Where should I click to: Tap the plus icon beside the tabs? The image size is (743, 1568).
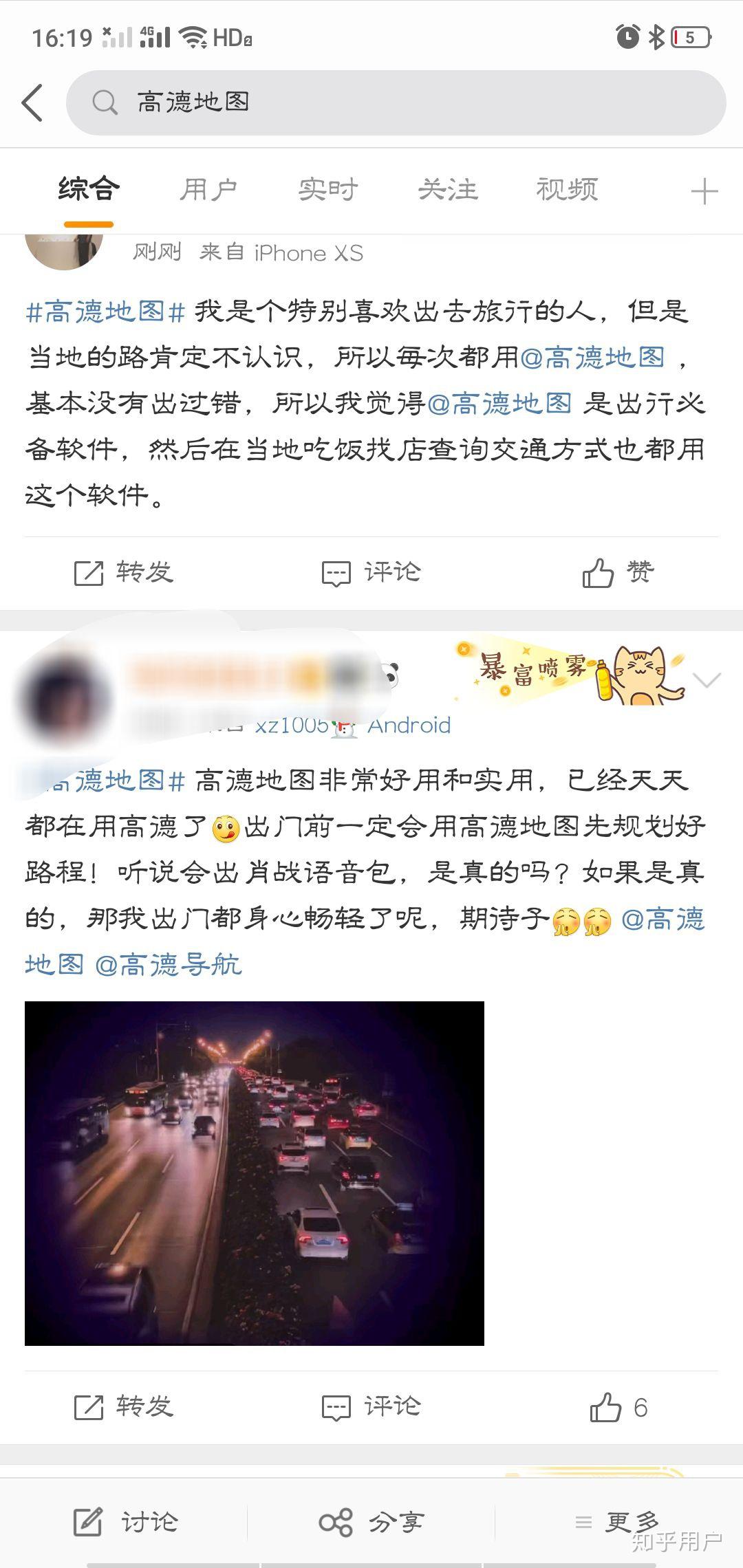(x=704, y=191)
